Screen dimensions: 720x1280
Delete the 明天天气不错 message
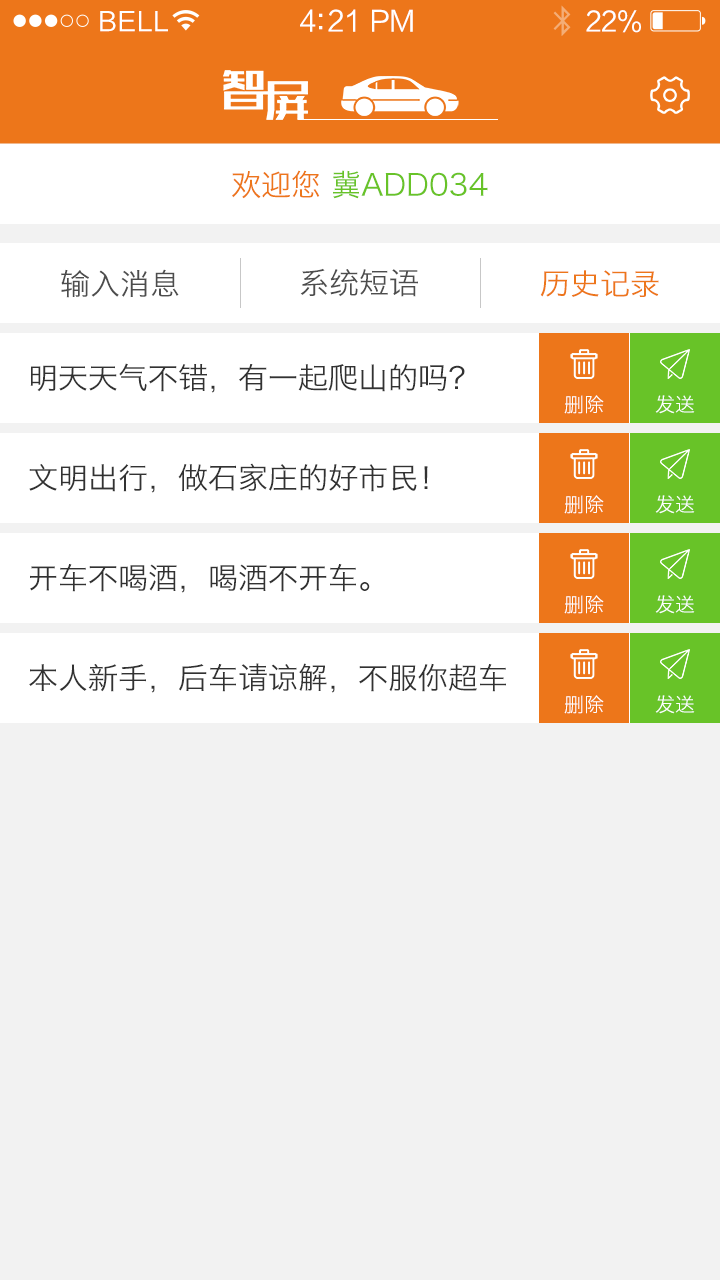pos(584,378)
